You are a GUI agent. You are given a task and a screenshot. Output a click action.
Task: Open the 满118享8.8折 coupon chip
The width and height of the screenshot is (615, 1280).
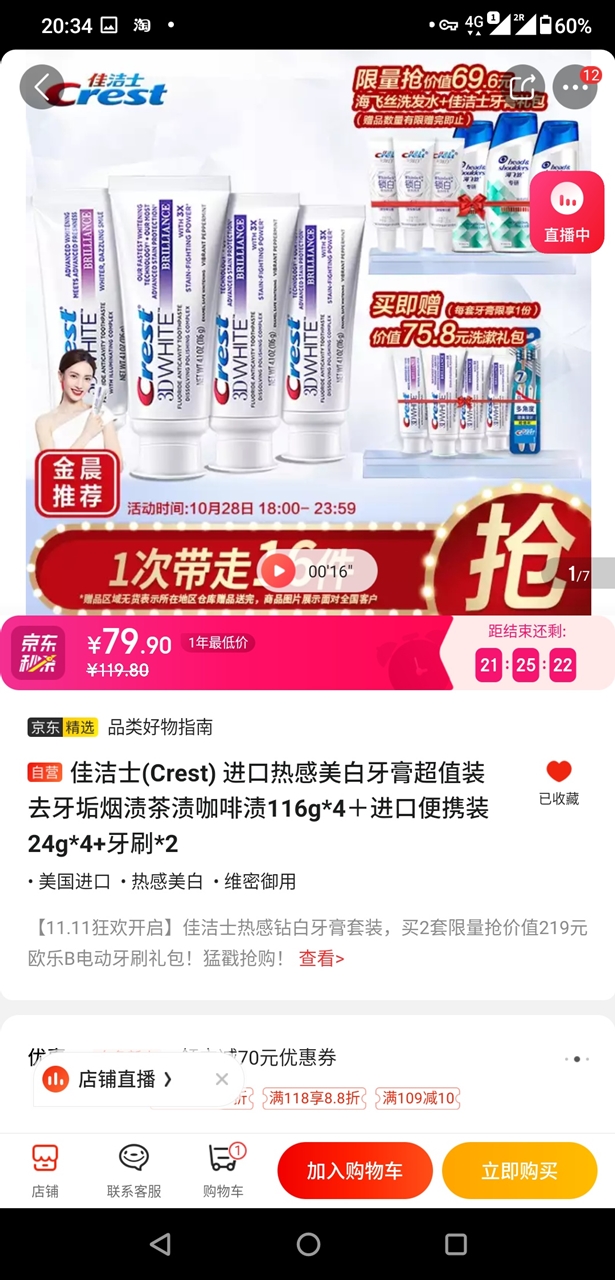[314, 1098]
